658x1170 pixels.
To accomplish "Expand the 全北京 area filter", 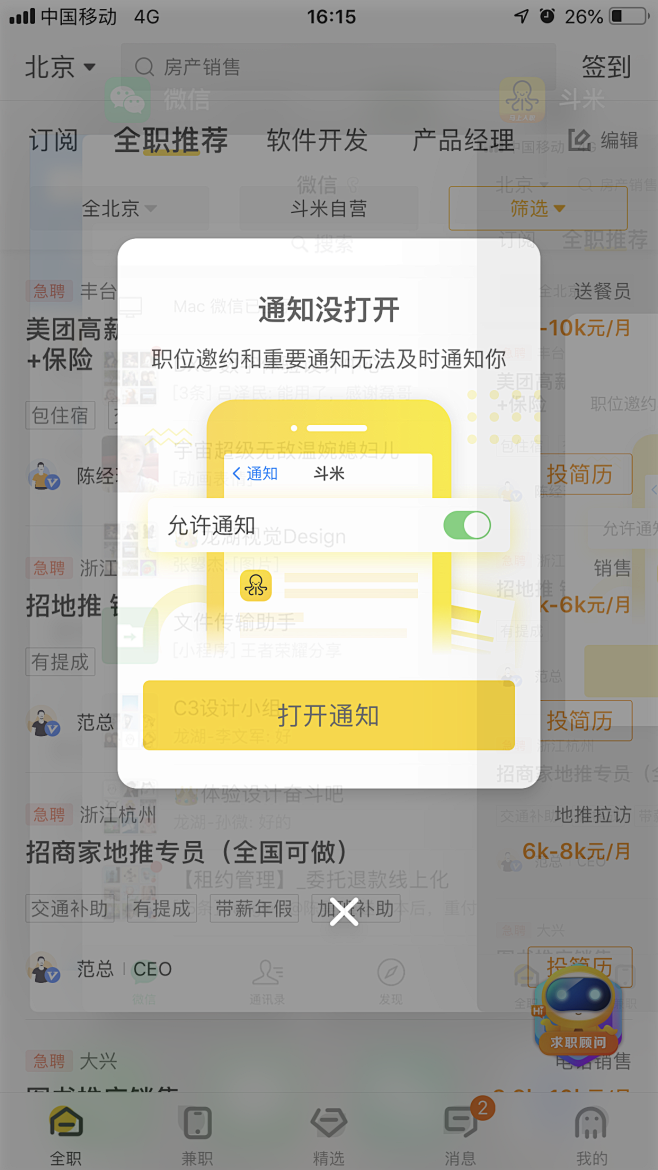I will pyautogui.click(x=119, y=208).
